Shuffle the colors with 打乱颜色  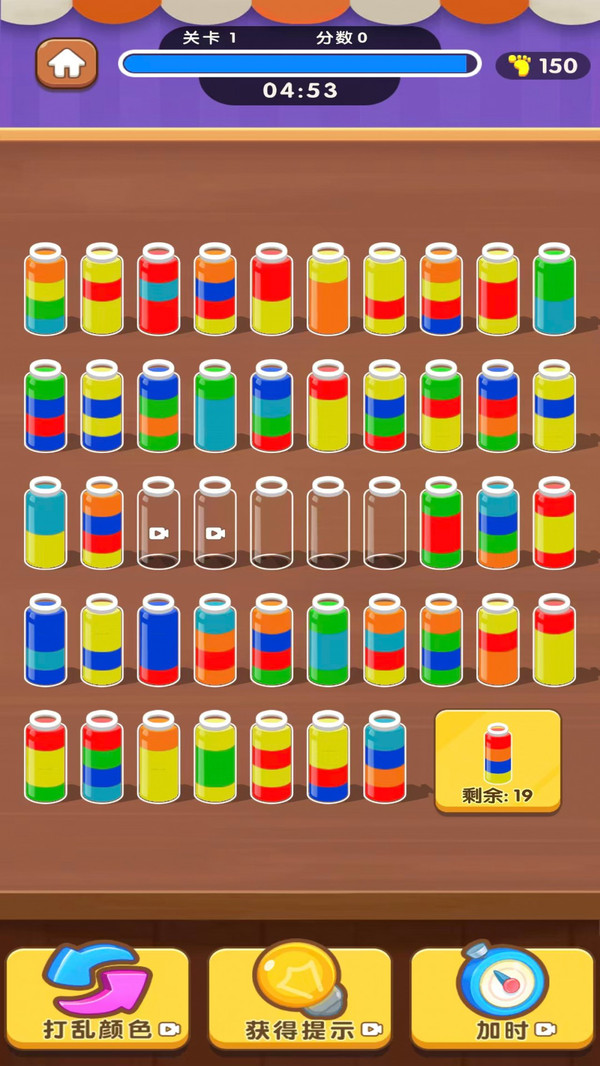point(98,997)
